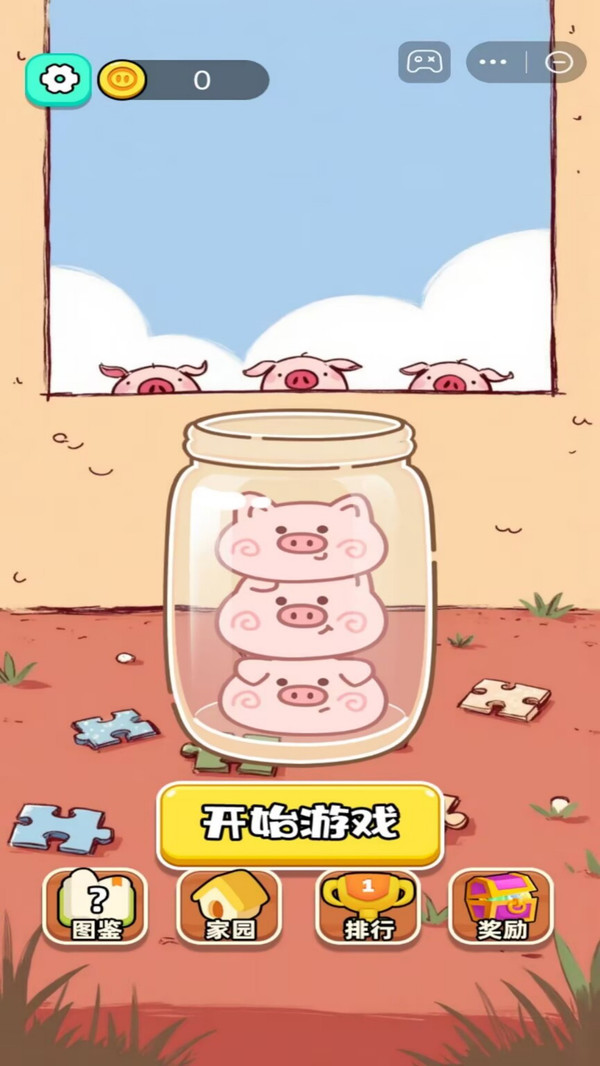Open the 奖励 rewards chest
This screenshot has width=600, height=1066.
(x=501, y=906)
